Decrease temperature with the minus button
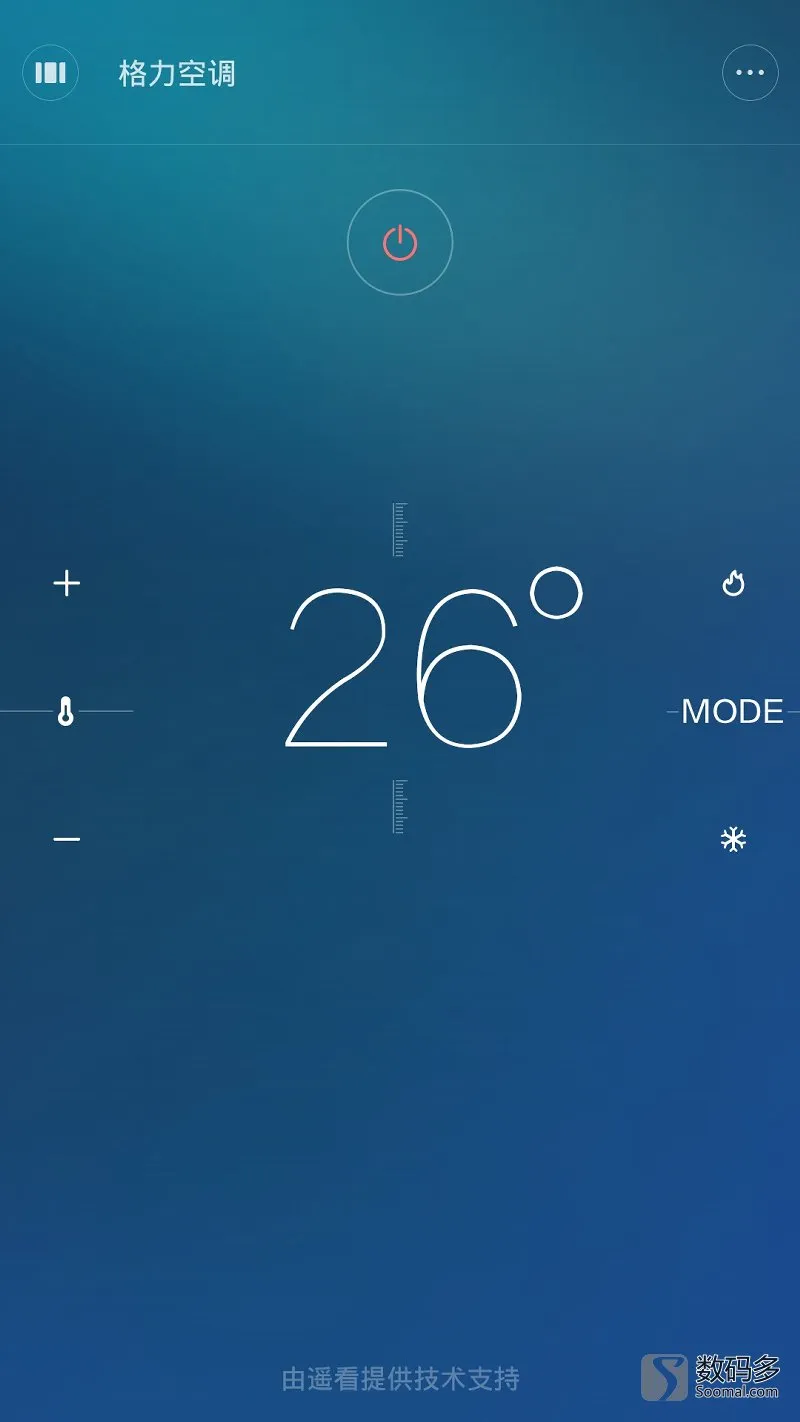The width and height of the screenshot is (800, 1422). [x=66, y=839]
